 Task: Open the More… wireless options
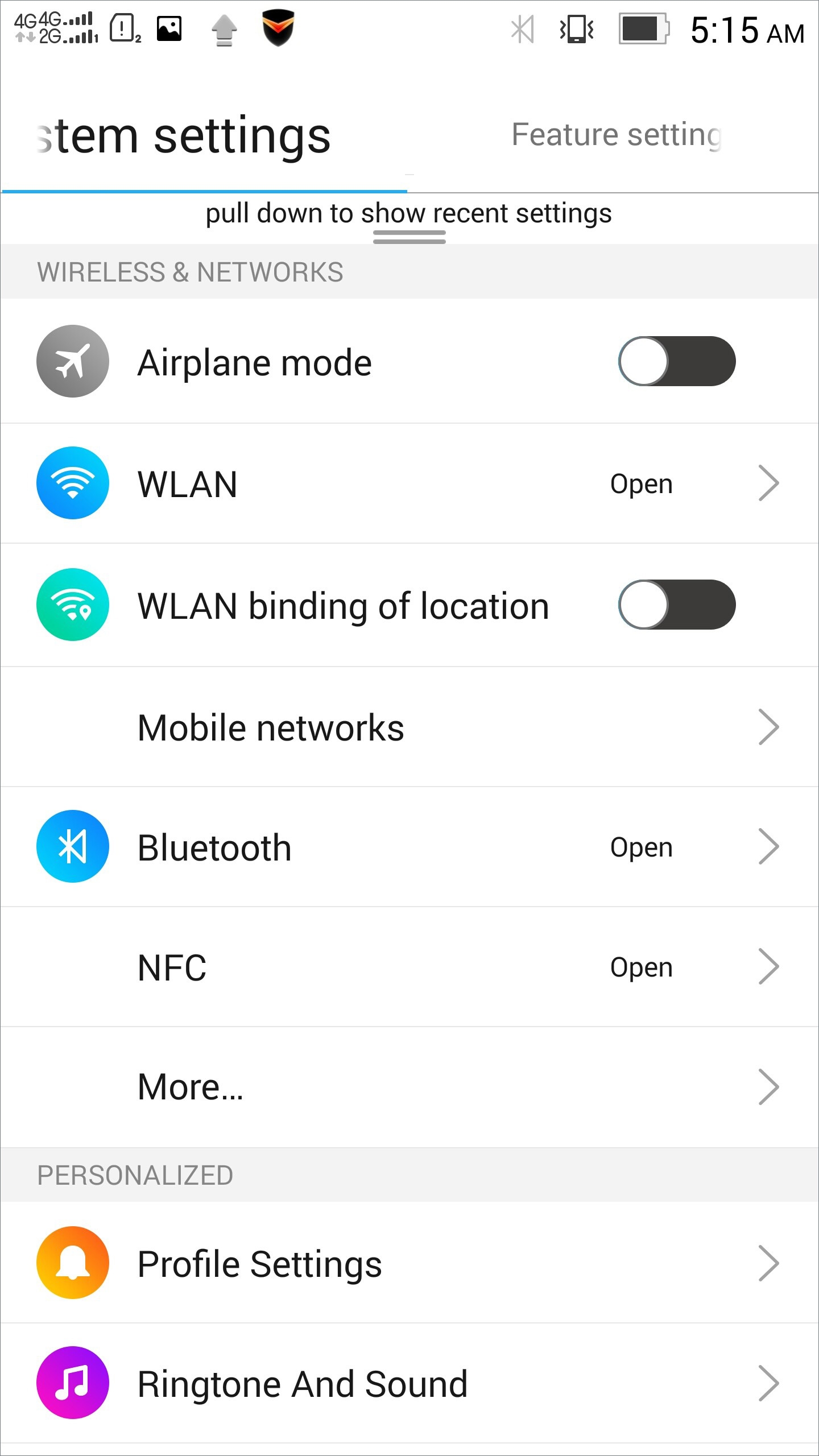click(409, 1087)
